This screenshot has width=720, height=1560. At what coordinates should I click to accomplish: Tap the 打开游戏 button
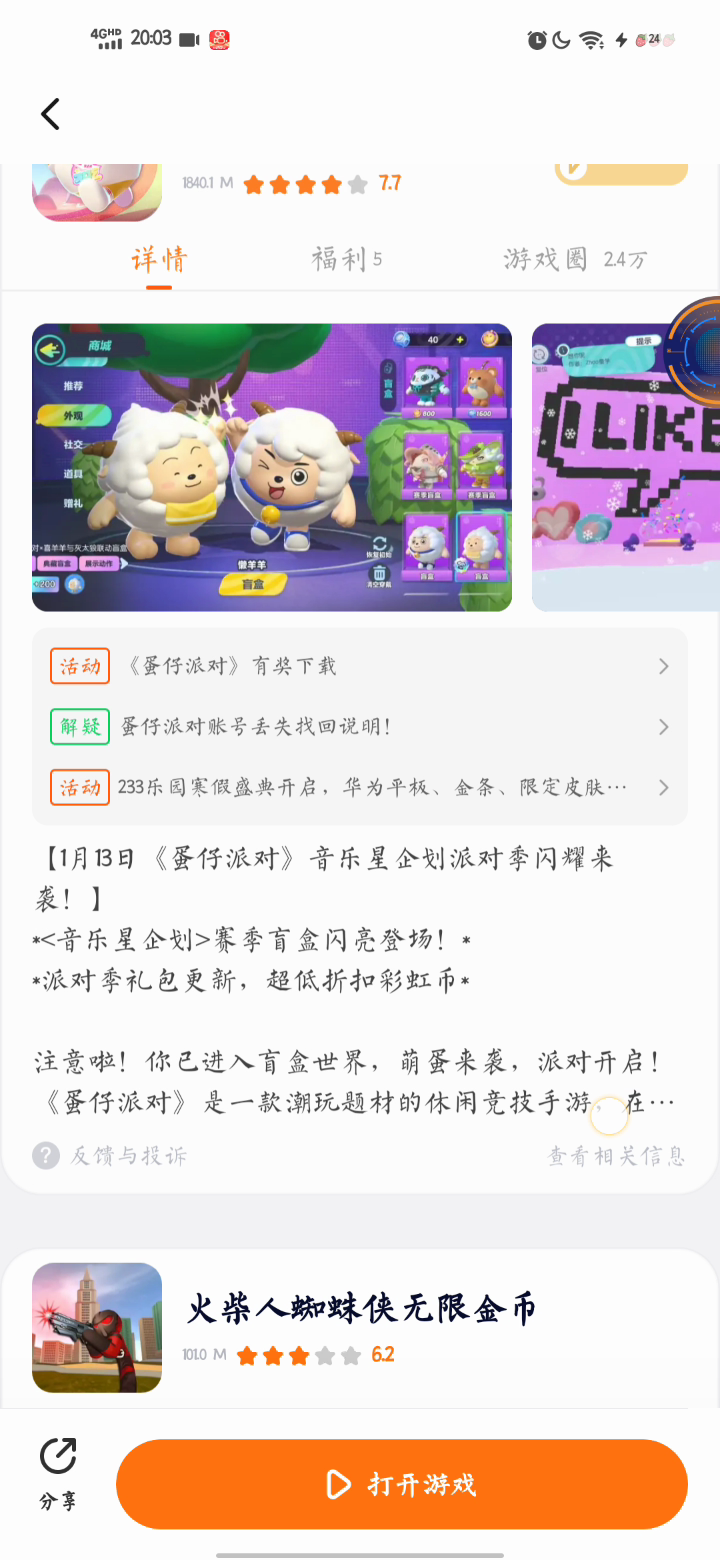[x=402, y=1484]
